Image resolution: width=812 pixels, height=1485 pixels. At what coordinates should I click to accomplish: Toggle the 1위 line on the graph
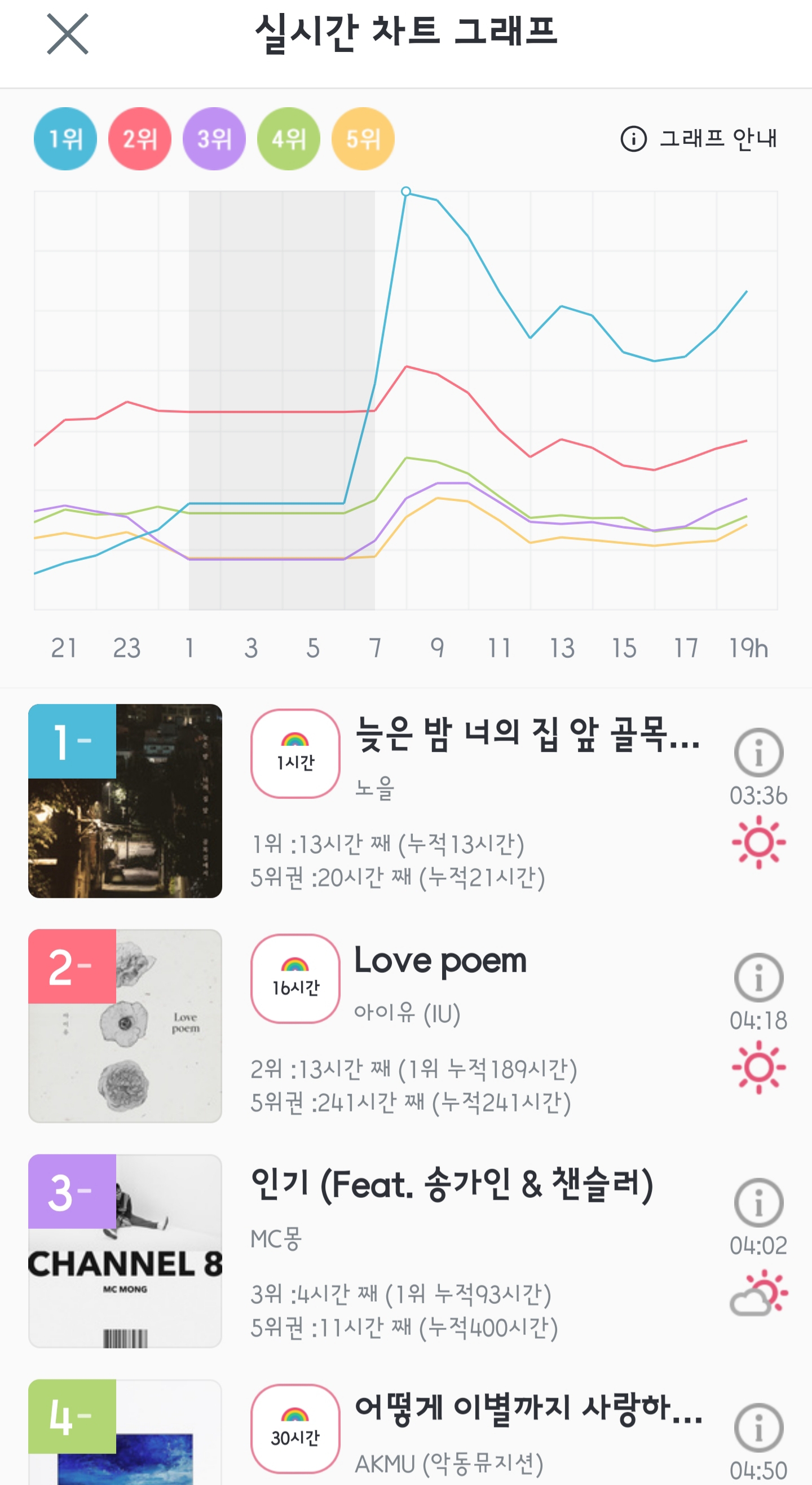click(65, 139)
